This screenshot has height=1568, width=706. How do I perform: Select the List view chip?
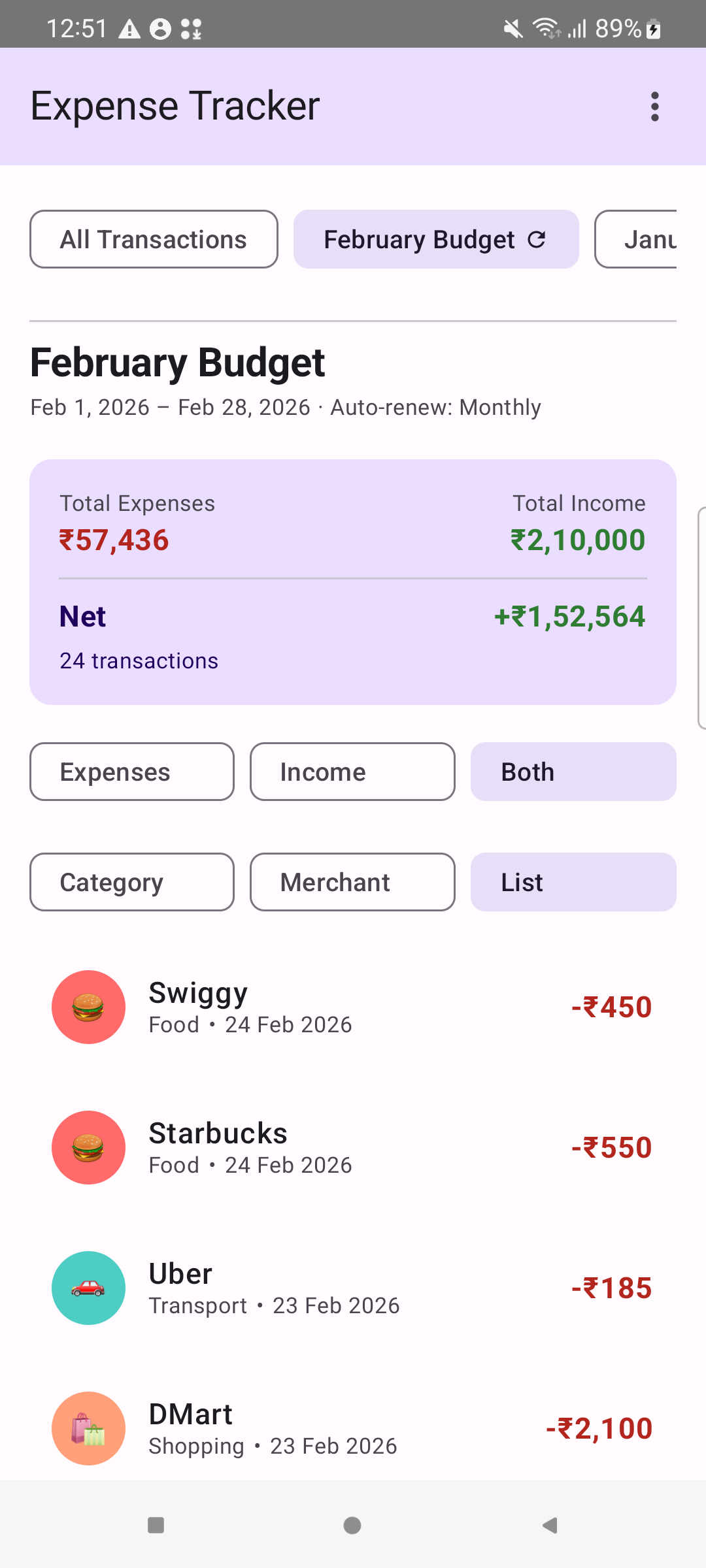point(573,882)
